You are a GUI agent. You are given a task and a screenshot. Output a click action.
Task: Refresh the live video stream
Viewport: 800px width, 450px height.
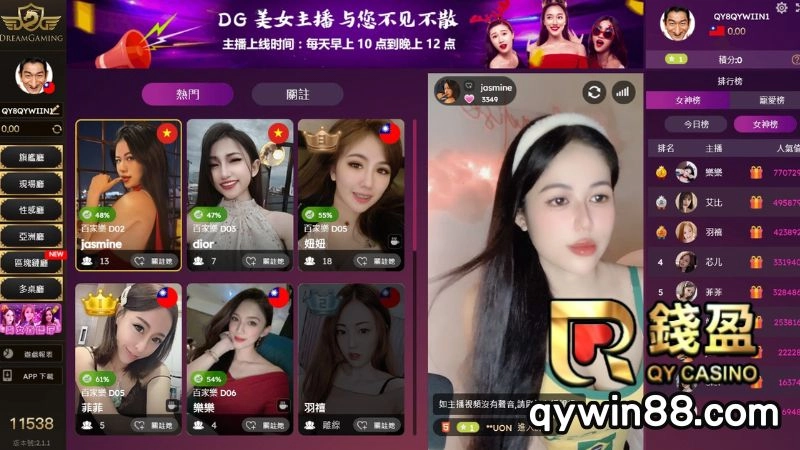(594, 92)
